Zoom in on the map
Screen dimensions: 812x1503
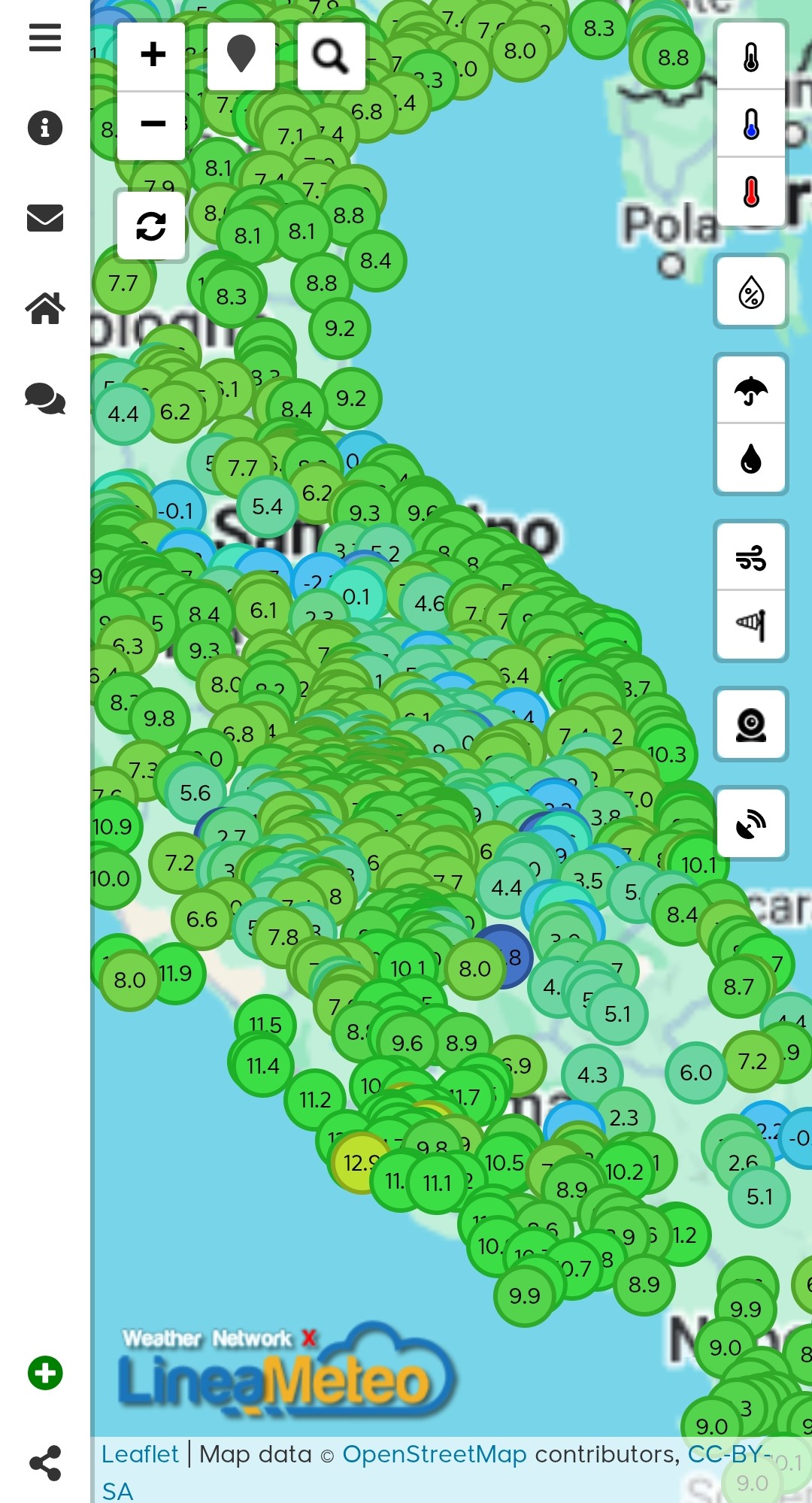152,55
